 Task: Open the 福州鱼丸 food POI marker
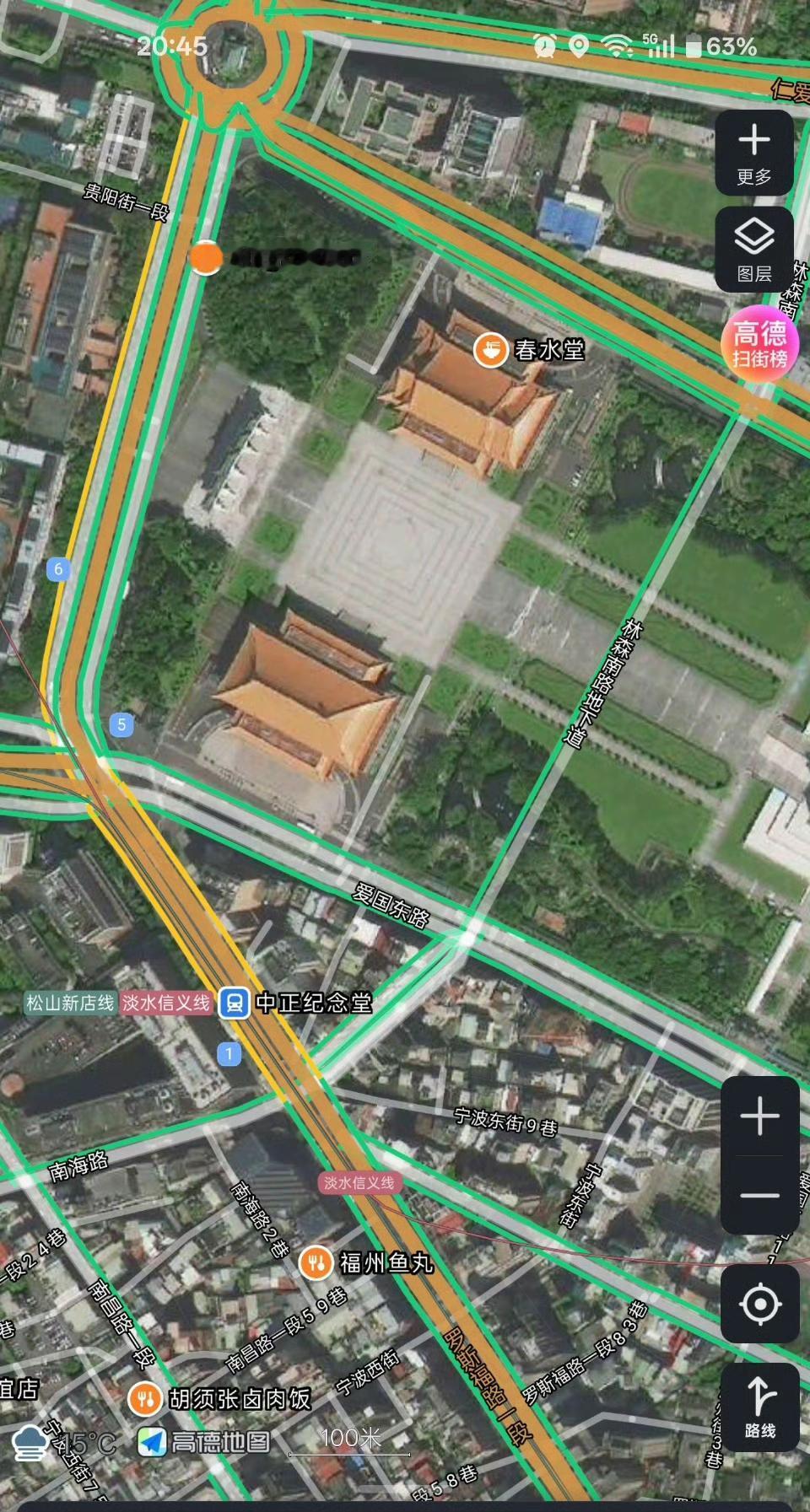click(x=316, y=1263)
